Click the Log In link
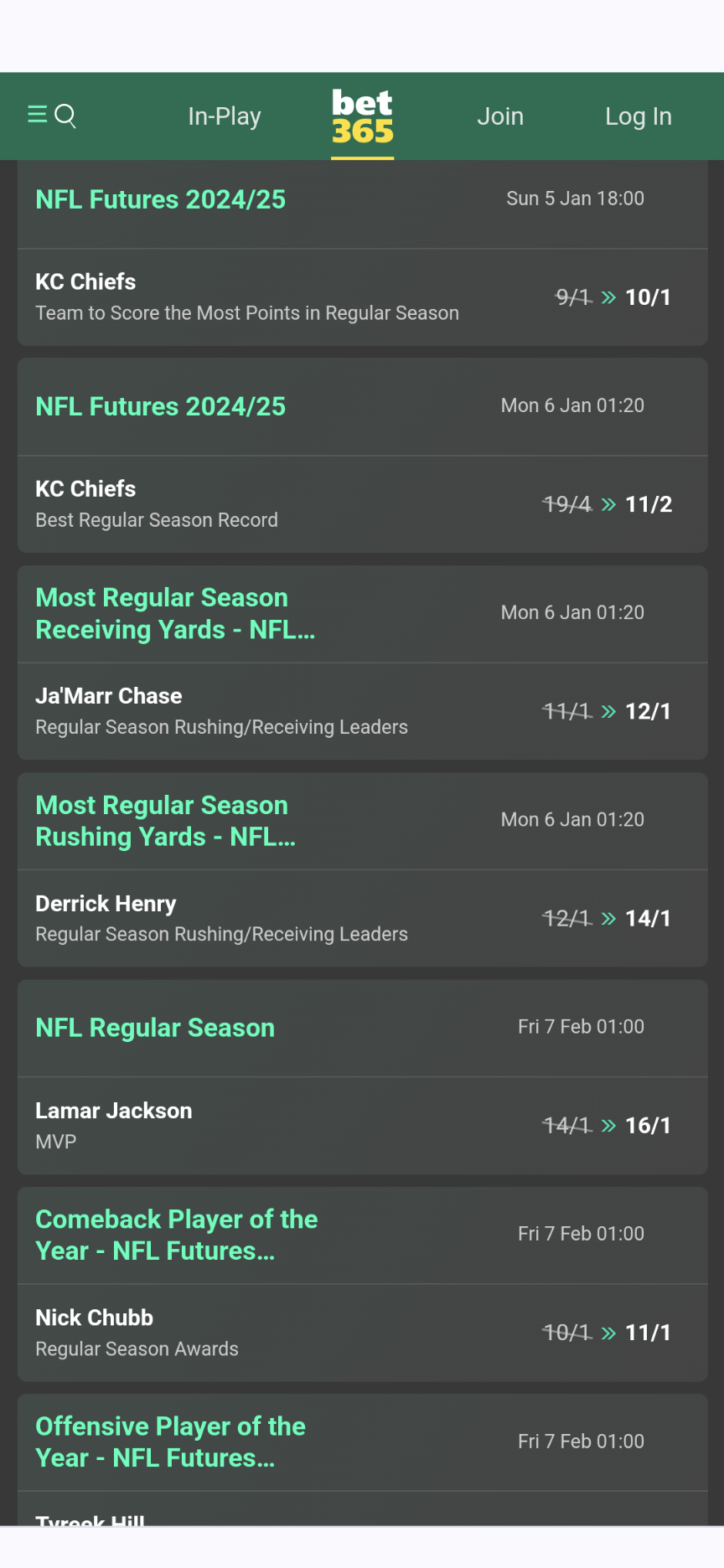The height and width of the screenshot is (1568, 724). click(x=638, y=116)
